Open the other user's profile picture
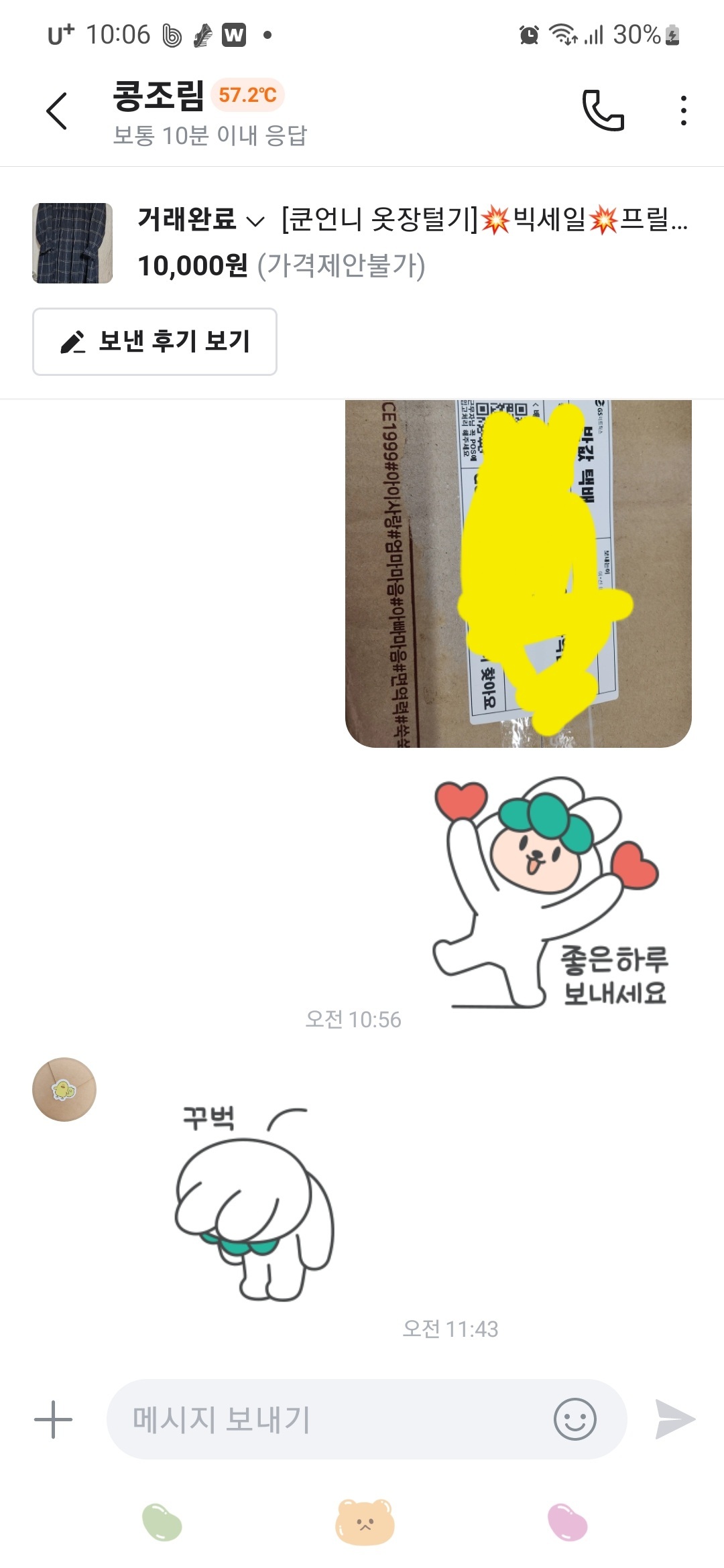 point(64,1090)
